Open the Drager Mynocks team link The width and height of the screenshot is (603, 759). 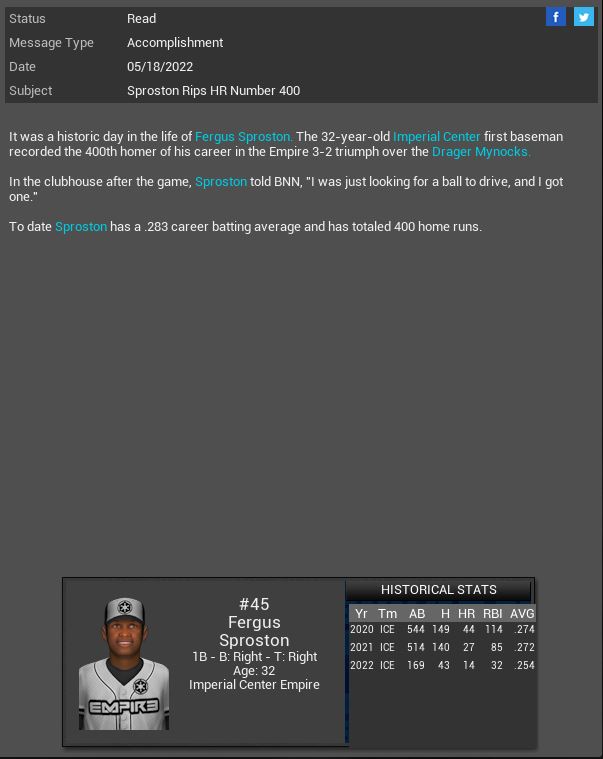pos(480,152)
